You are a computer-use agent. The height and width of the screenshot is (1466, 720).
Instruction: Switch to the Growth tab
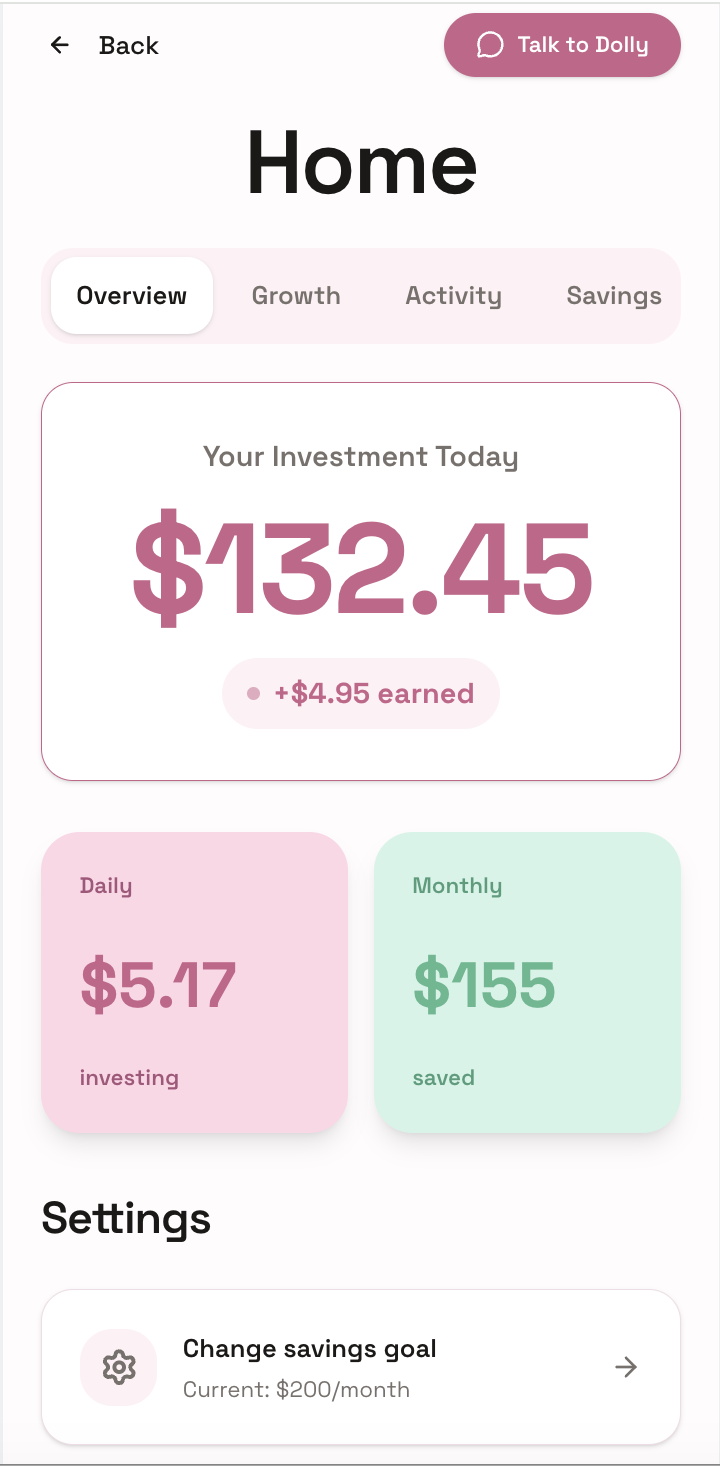pos(296,296)
